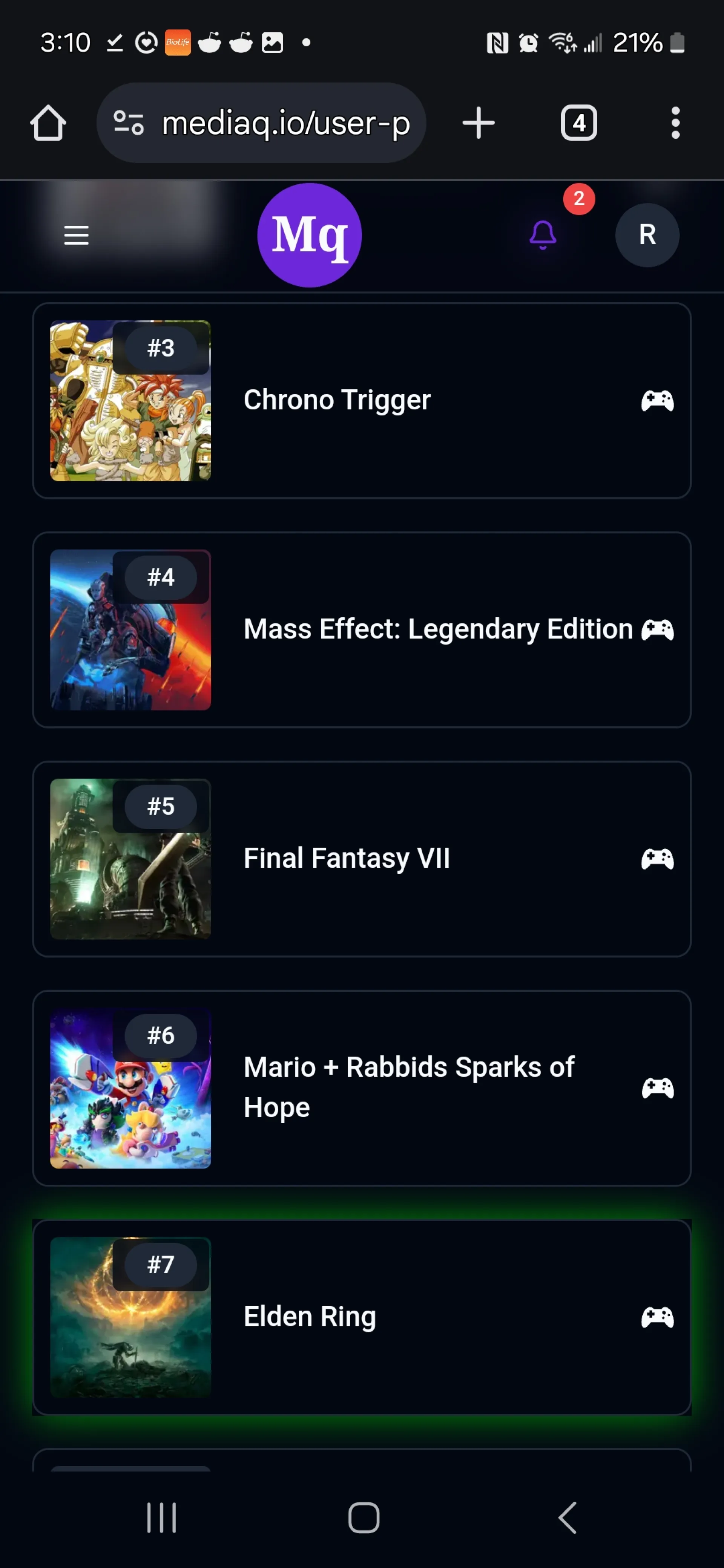Open the R profile avatar
This screenshot has height=1568, width=724.
click(647, 235)
